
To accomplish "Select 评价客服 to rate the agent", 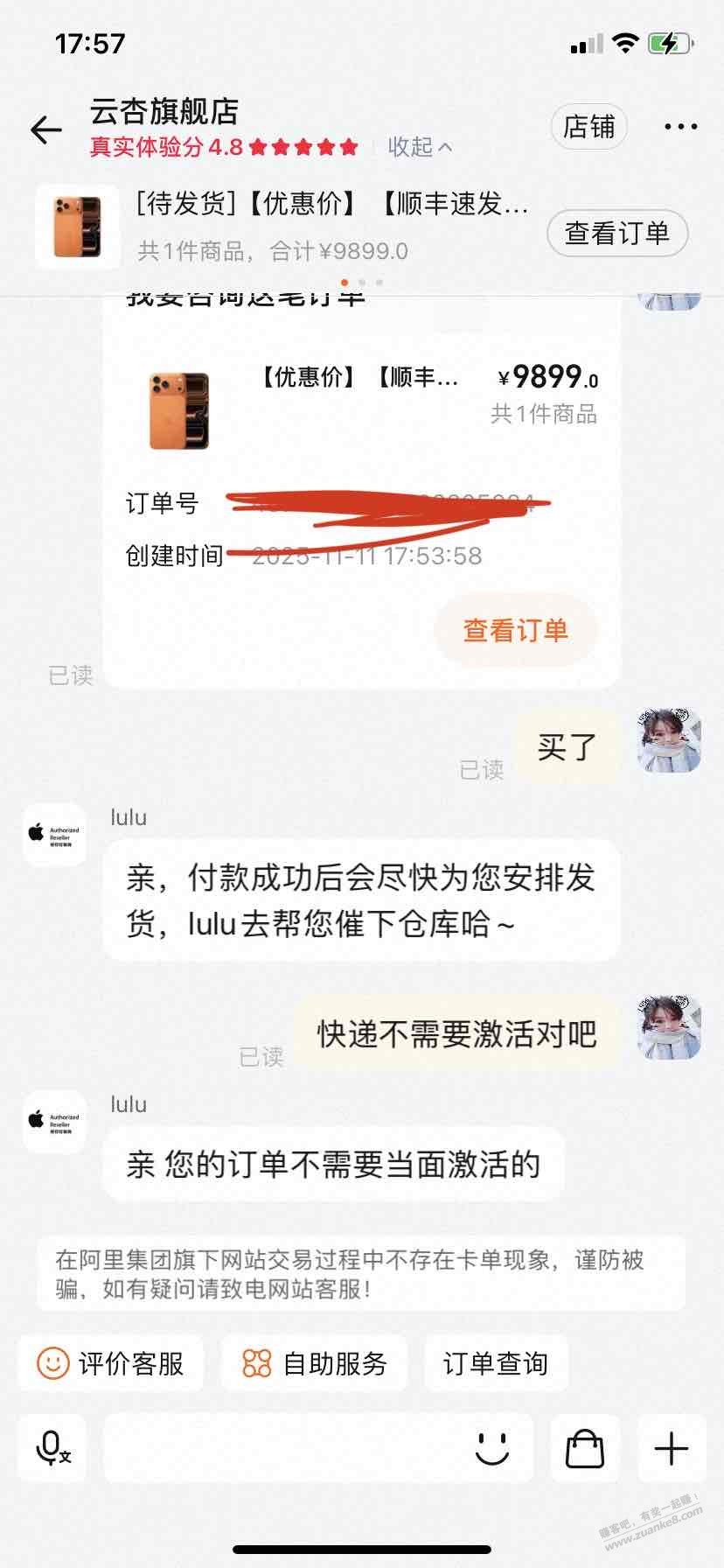I will tap(111, 1363).
